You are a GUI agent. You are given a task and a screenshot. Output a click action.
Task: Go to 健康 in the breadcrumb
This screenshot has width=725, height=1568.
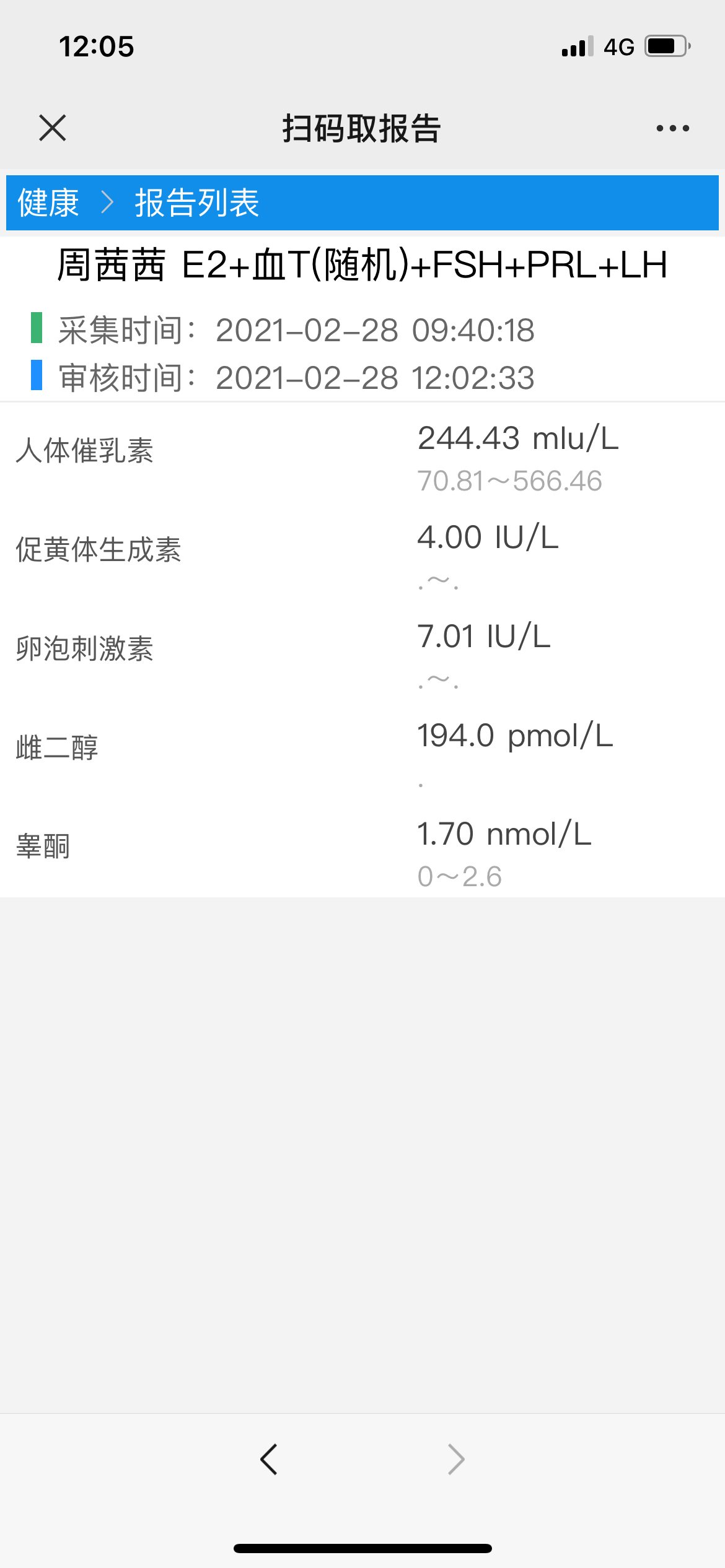coord(48,203)
